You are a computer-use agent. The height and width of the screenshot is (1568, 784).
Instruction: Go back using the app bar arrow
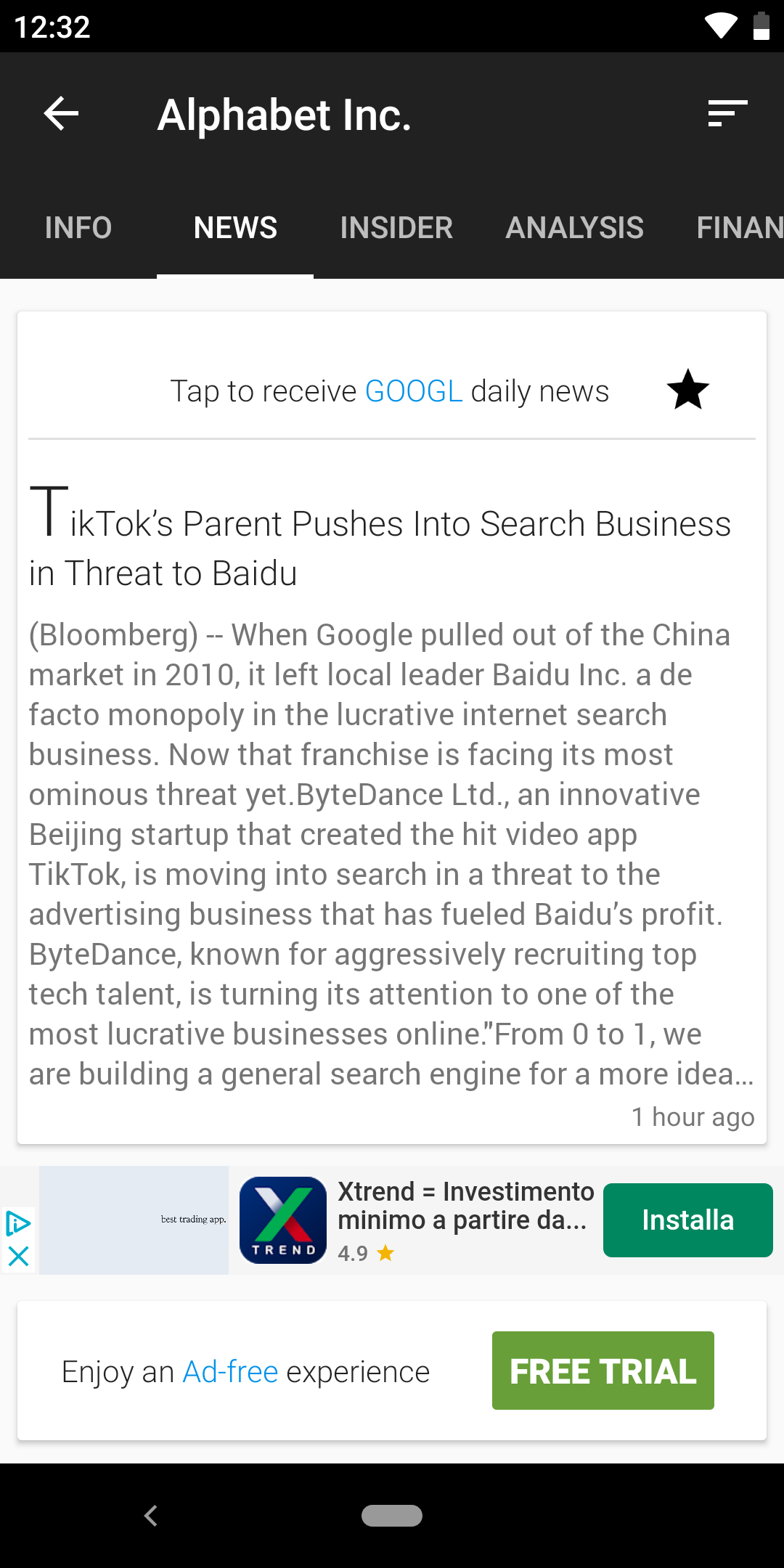(61, 114)
